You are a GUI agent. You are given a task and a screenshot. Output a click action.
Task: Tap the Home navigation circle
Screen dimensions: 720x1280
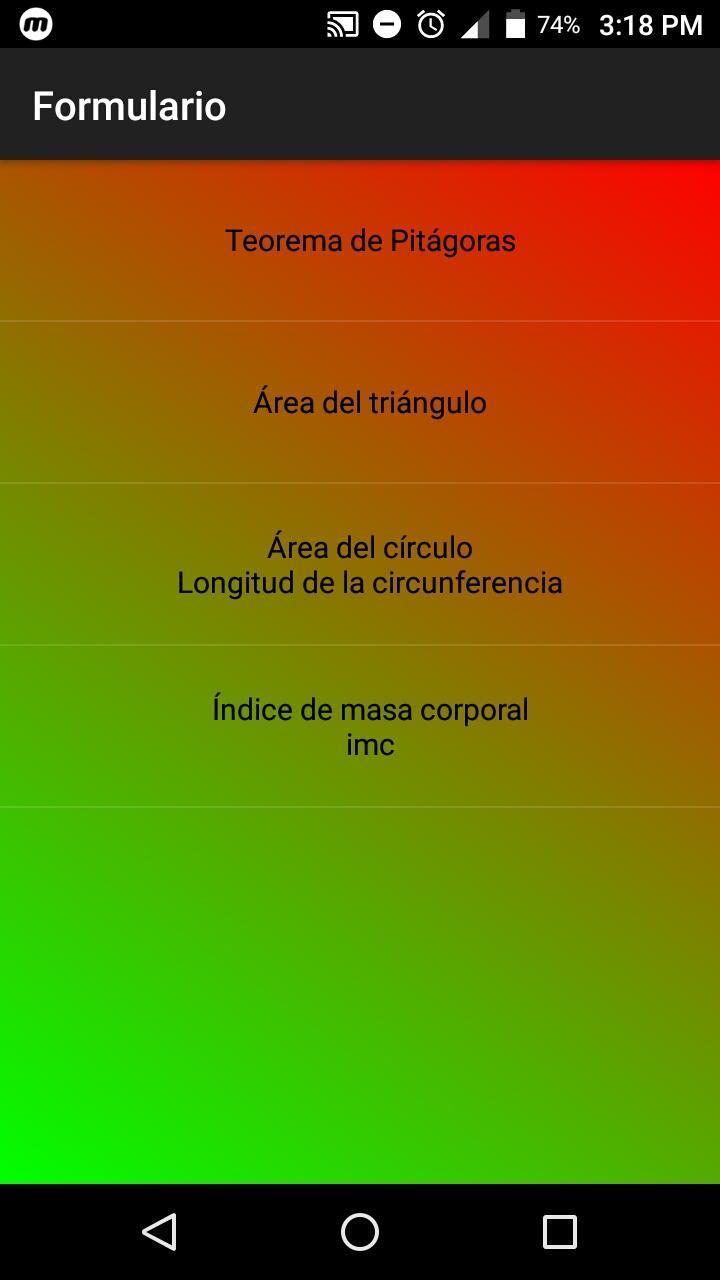pos(360,1232)
